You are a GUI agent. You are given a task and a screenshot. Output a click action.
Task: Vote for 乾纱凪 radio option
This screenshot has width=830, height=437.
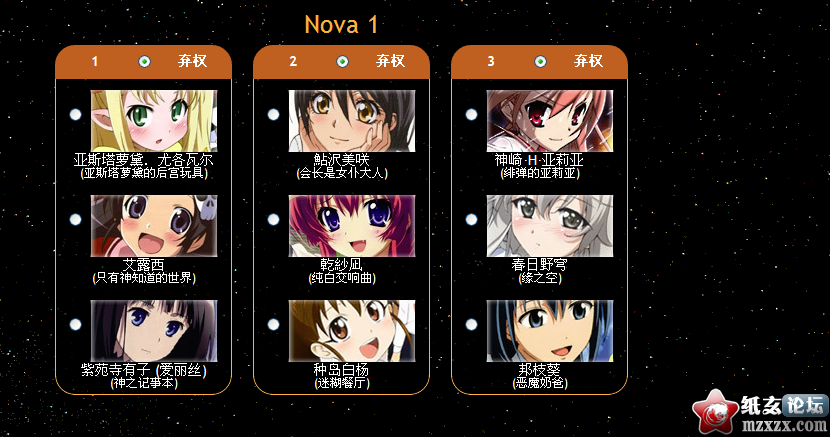click(274, 220)
